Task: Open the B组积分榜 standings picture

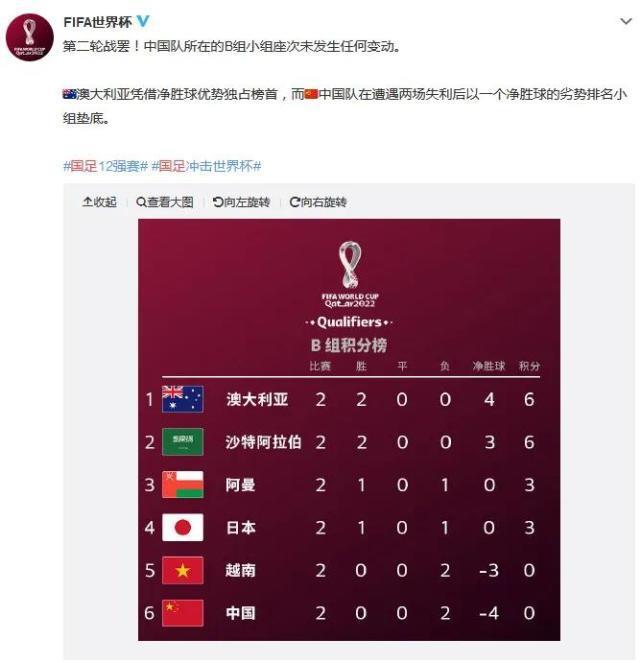Action: click(x=348, y=430)
